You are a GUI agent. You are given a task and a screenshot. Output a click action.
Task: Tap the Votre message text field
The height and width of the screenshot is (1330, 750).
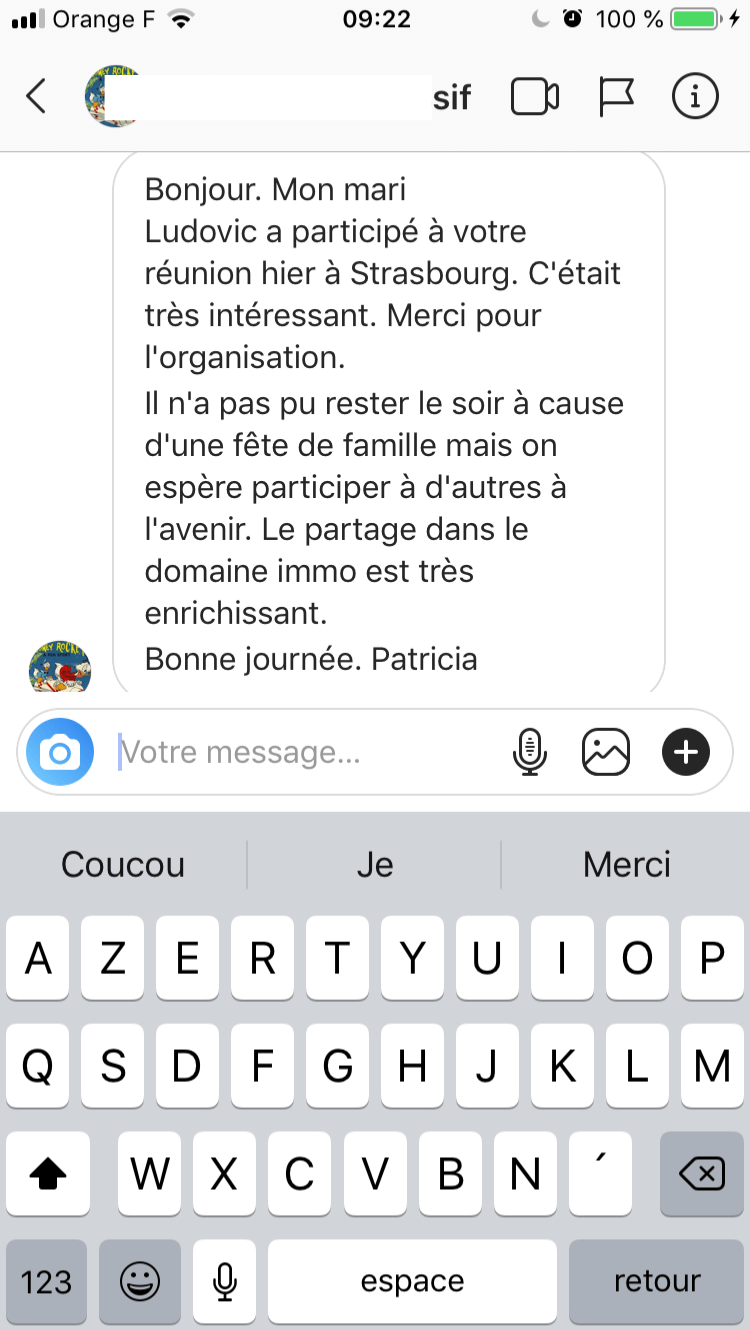click(300, 752)
